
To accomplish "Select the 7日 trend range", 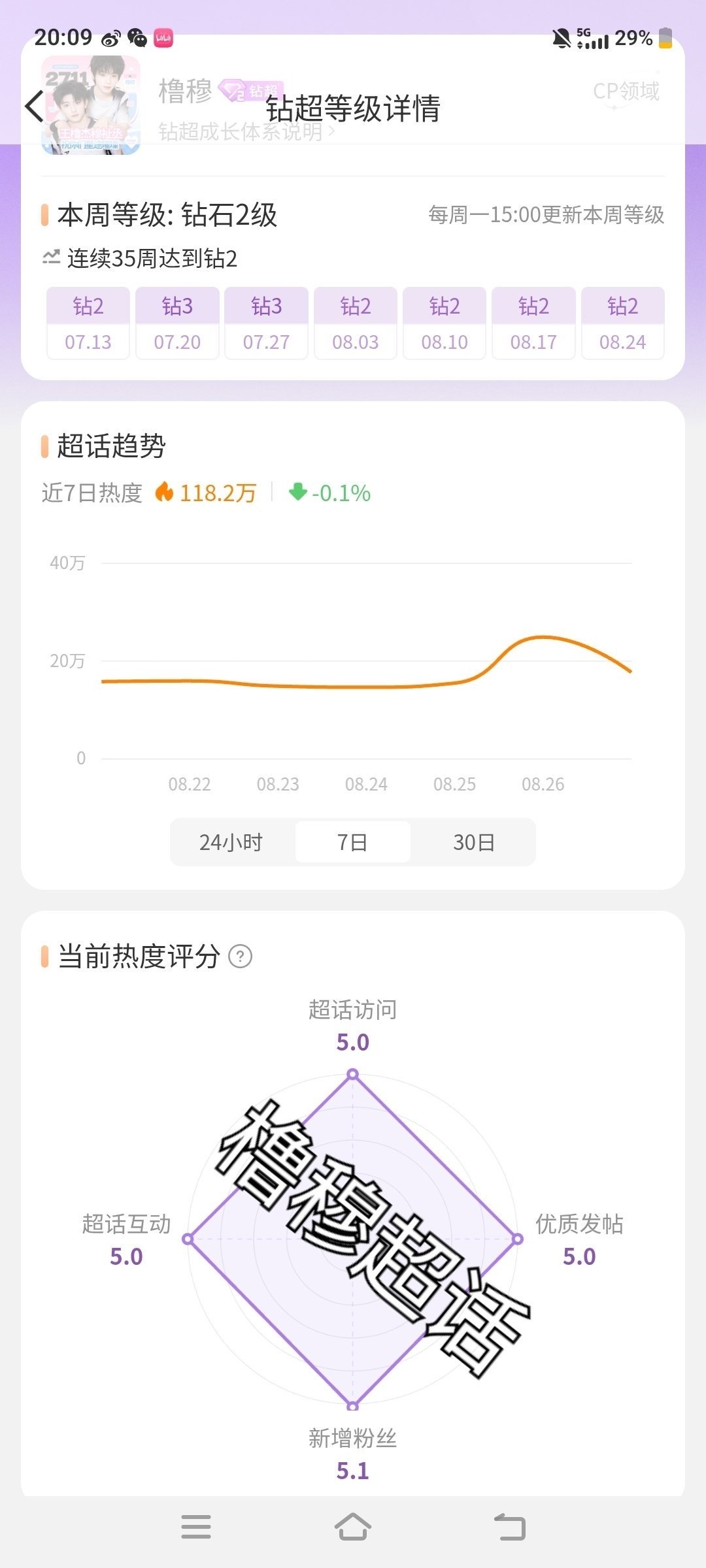I will (352, 842).
